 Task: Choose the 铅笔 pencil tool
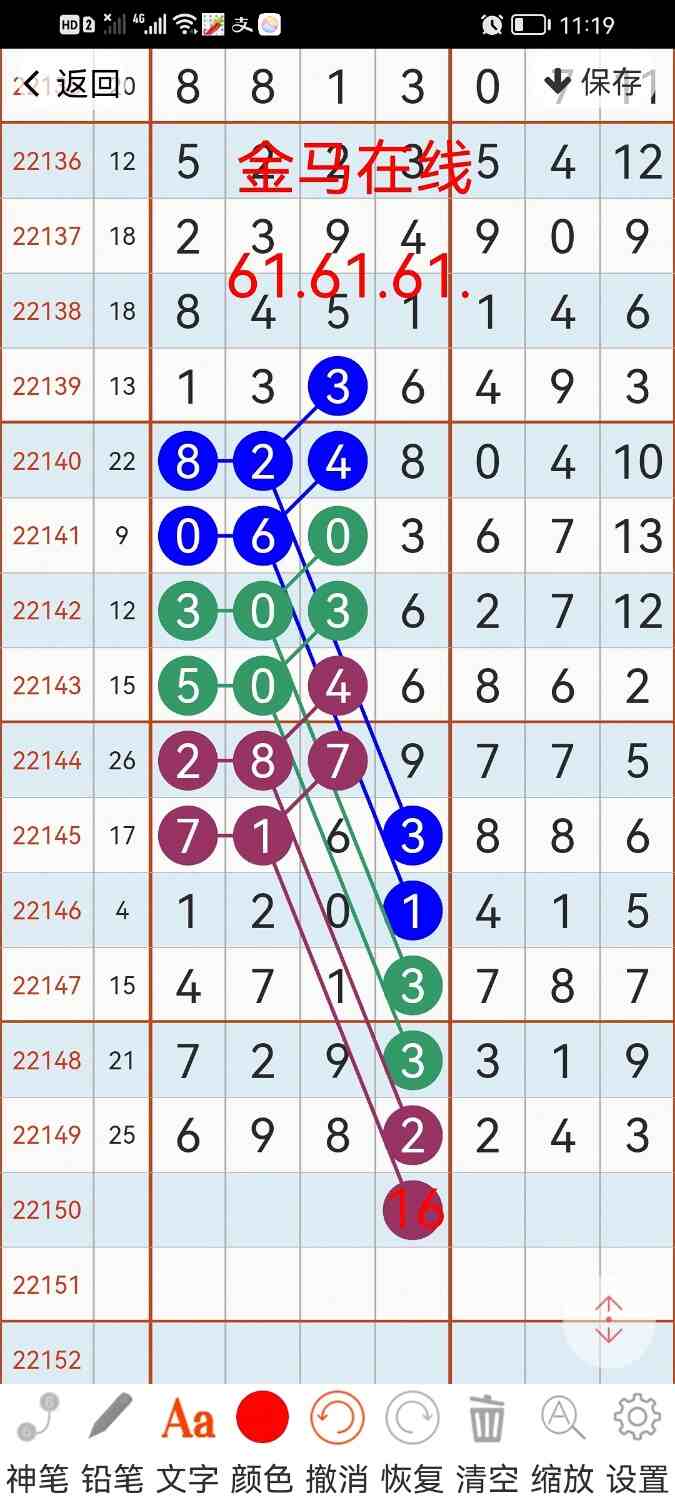click(111, 1438)
